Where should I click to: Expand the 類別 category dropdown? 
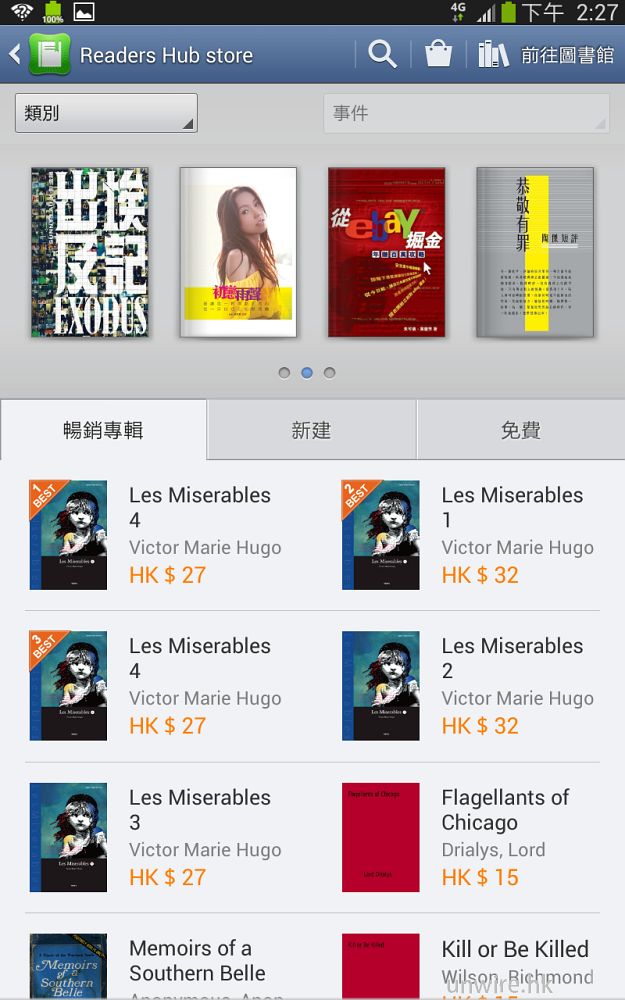106,113
